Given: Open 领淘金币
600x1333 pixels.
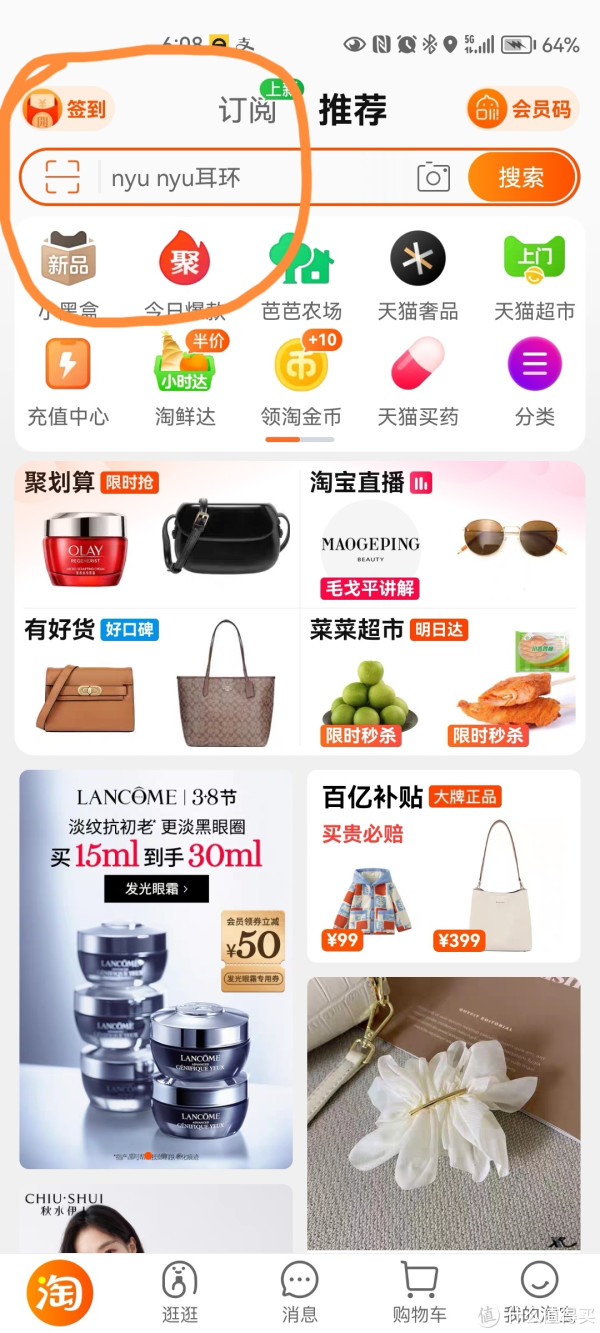Looking at the screenshot, I should (301, 381).
